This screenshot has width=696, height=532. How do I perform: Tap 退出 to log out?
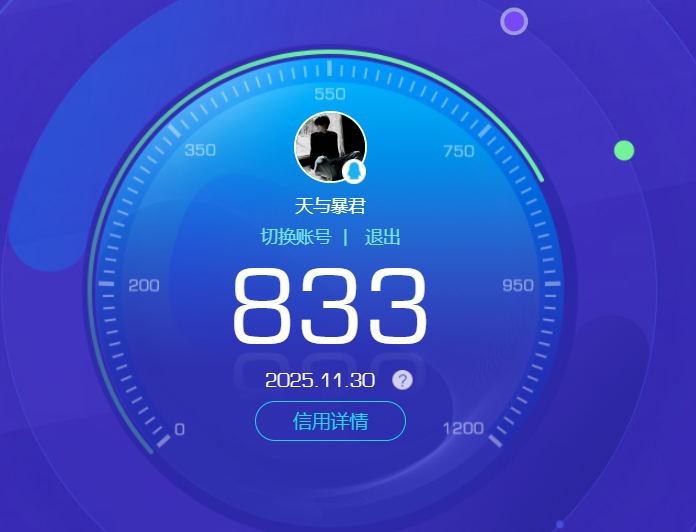tap(382, 237)
